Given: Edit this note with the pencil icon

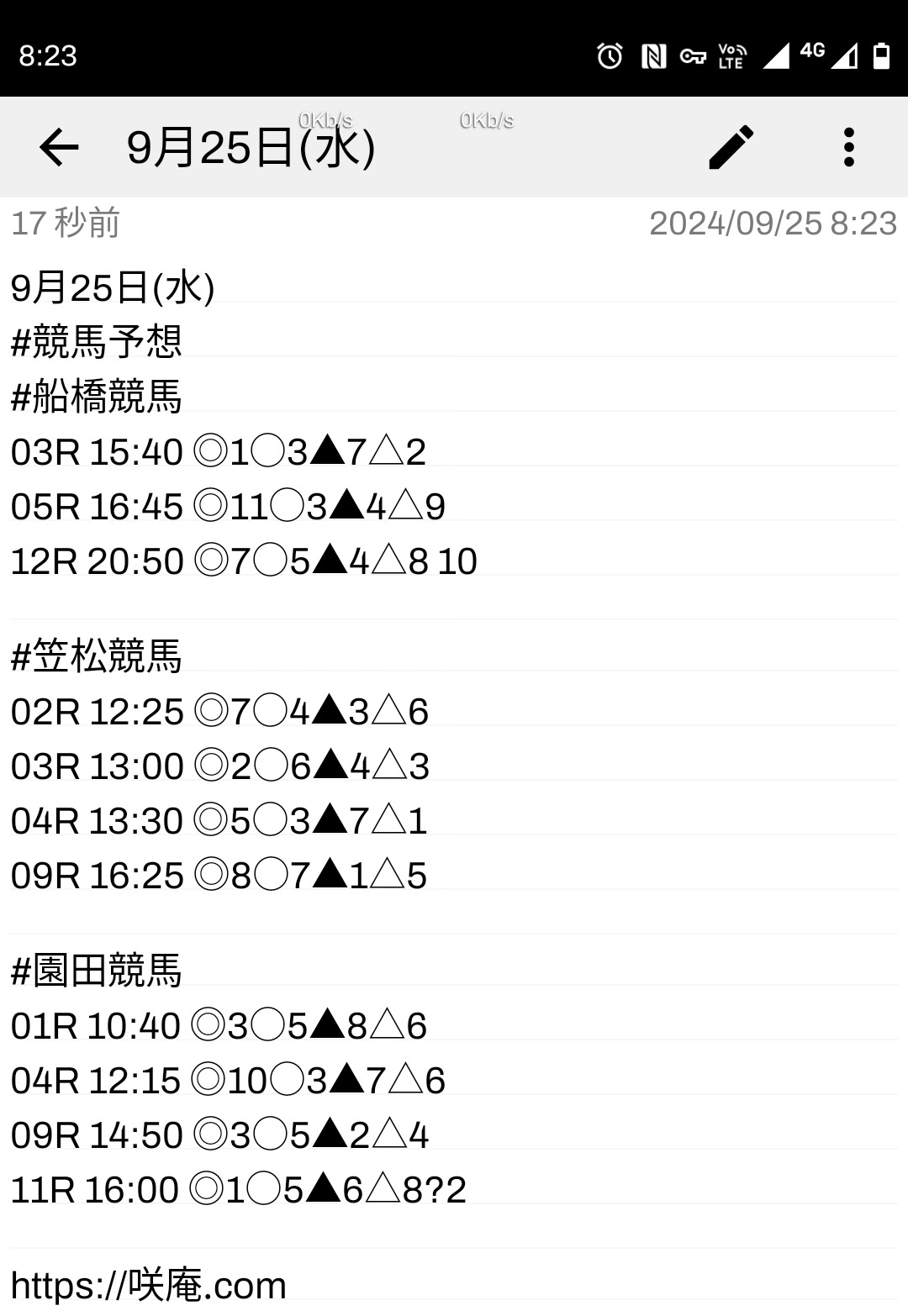Looking at the screenshot, I should (731, 148).
